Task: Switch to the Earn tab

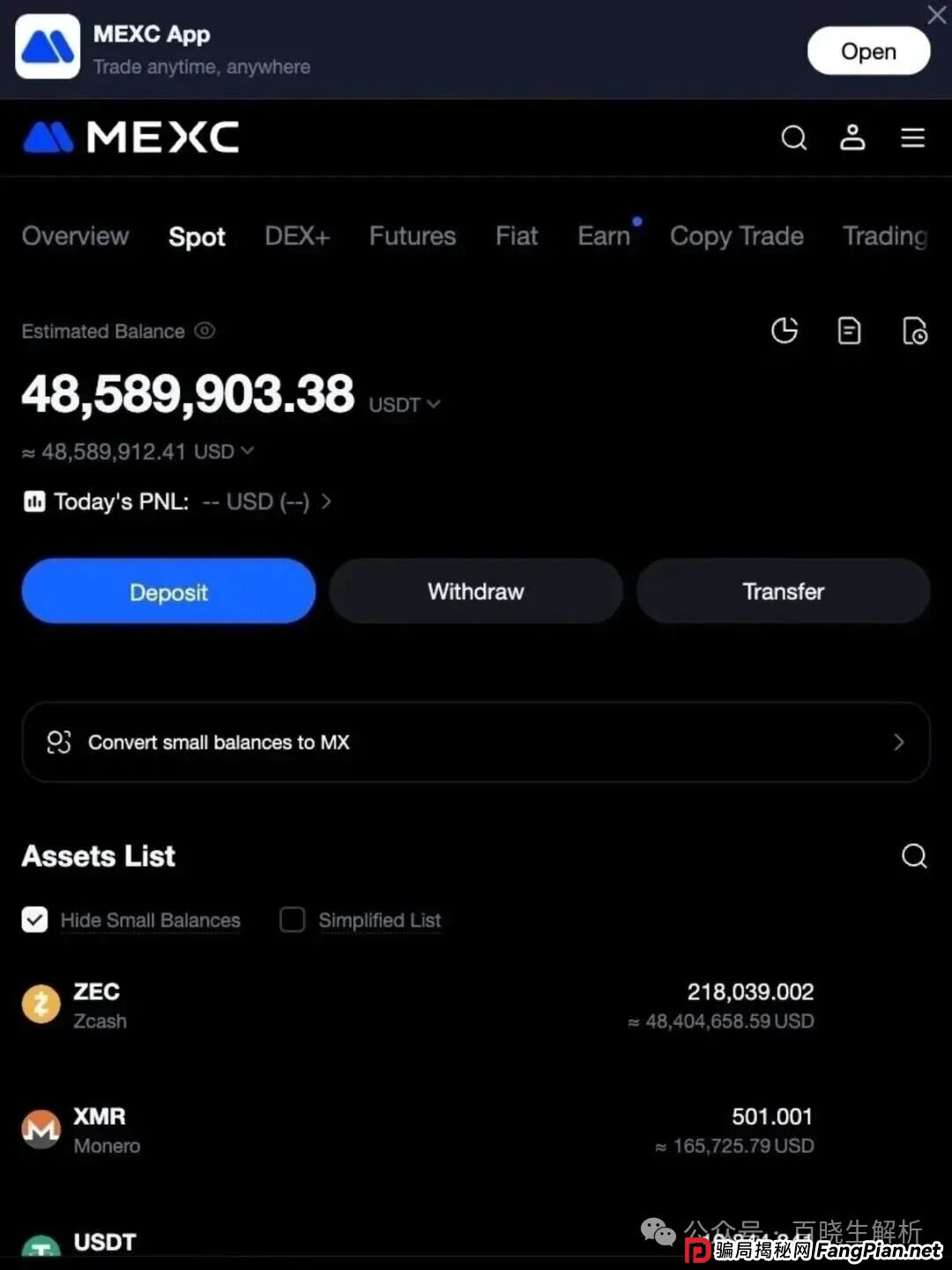Action: coord(605,236)
